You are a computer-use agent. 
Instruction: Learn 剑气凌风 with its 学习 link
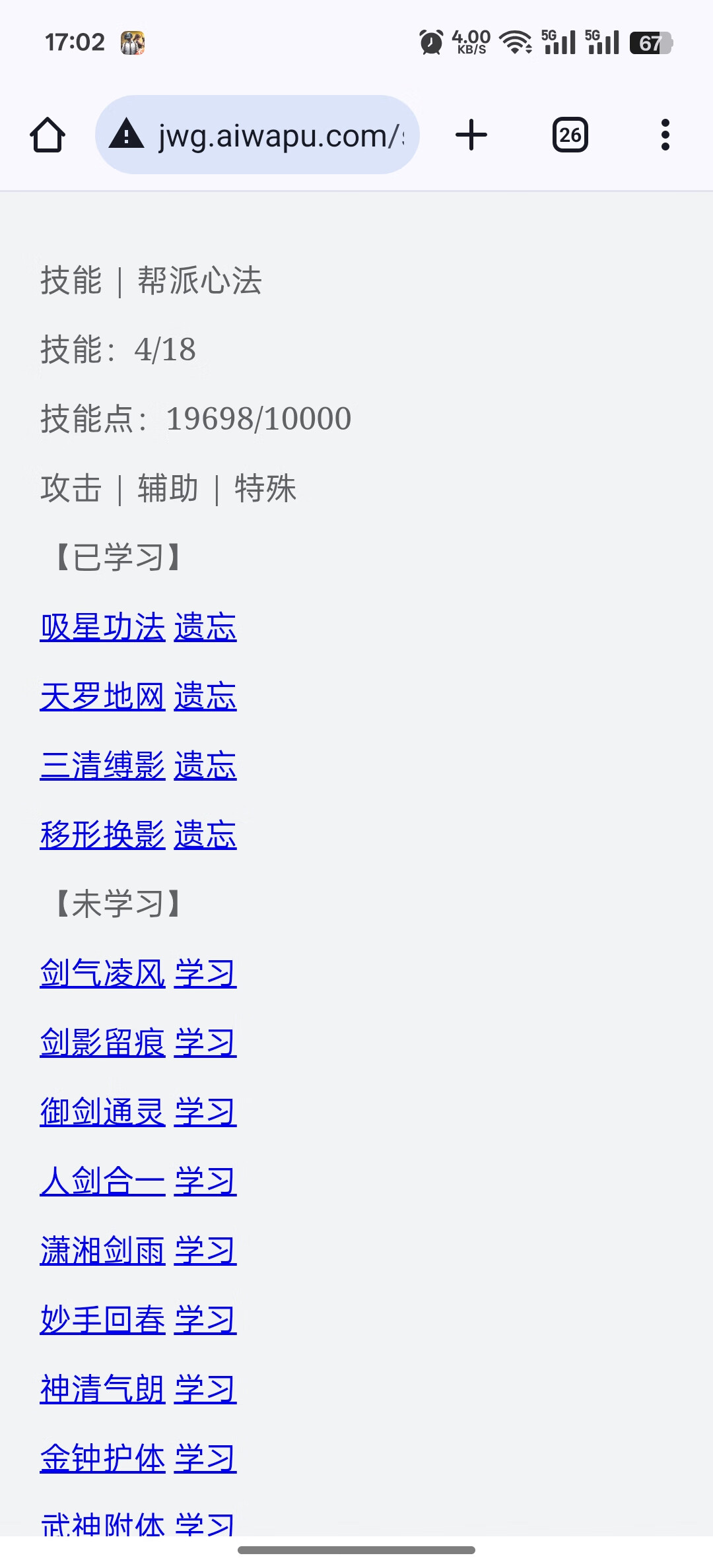[x=205, y=973]
